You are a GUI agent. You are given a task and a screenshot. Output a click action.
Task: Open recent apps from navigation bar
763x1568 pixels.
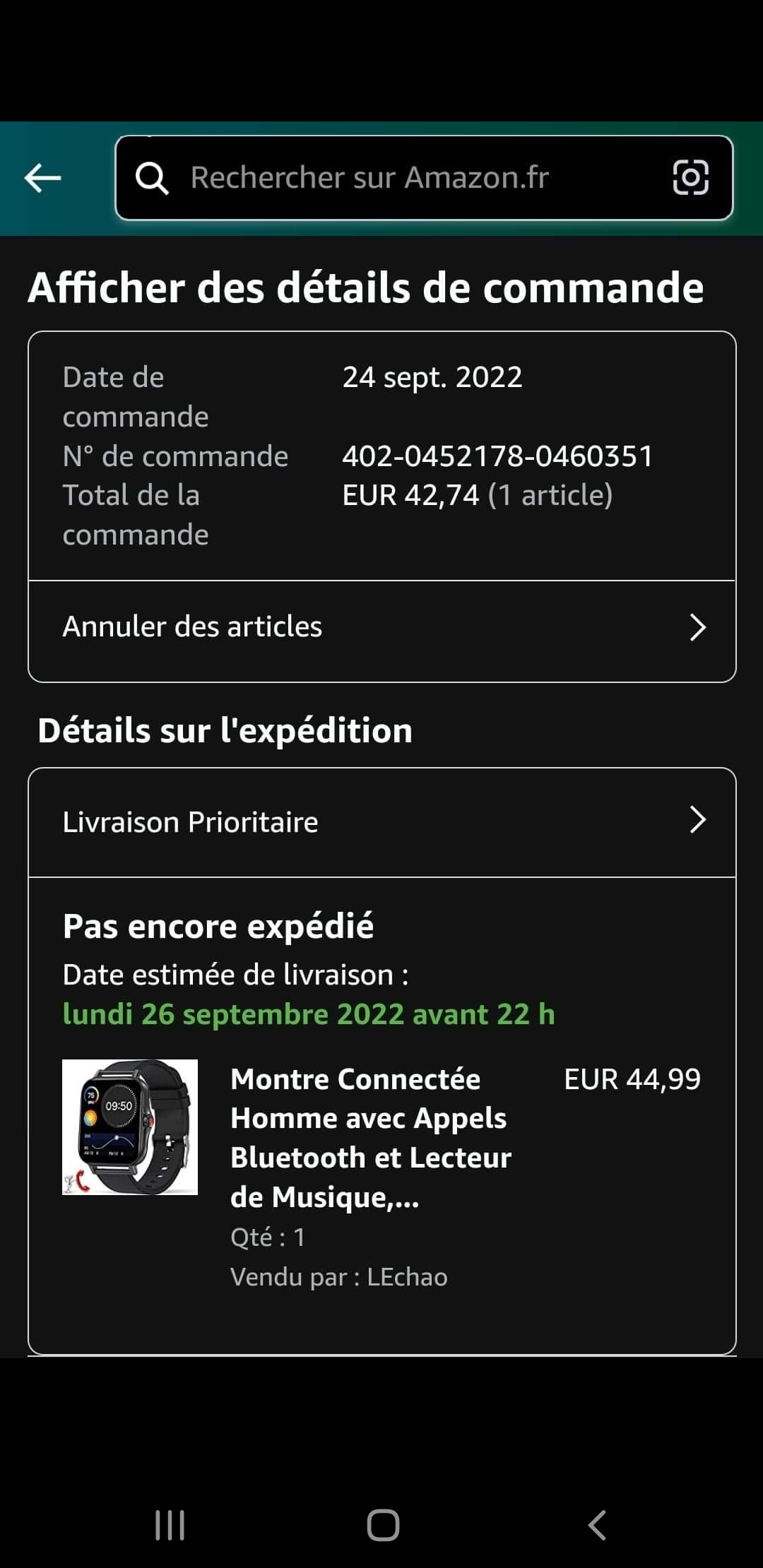tap(170, 1525)
